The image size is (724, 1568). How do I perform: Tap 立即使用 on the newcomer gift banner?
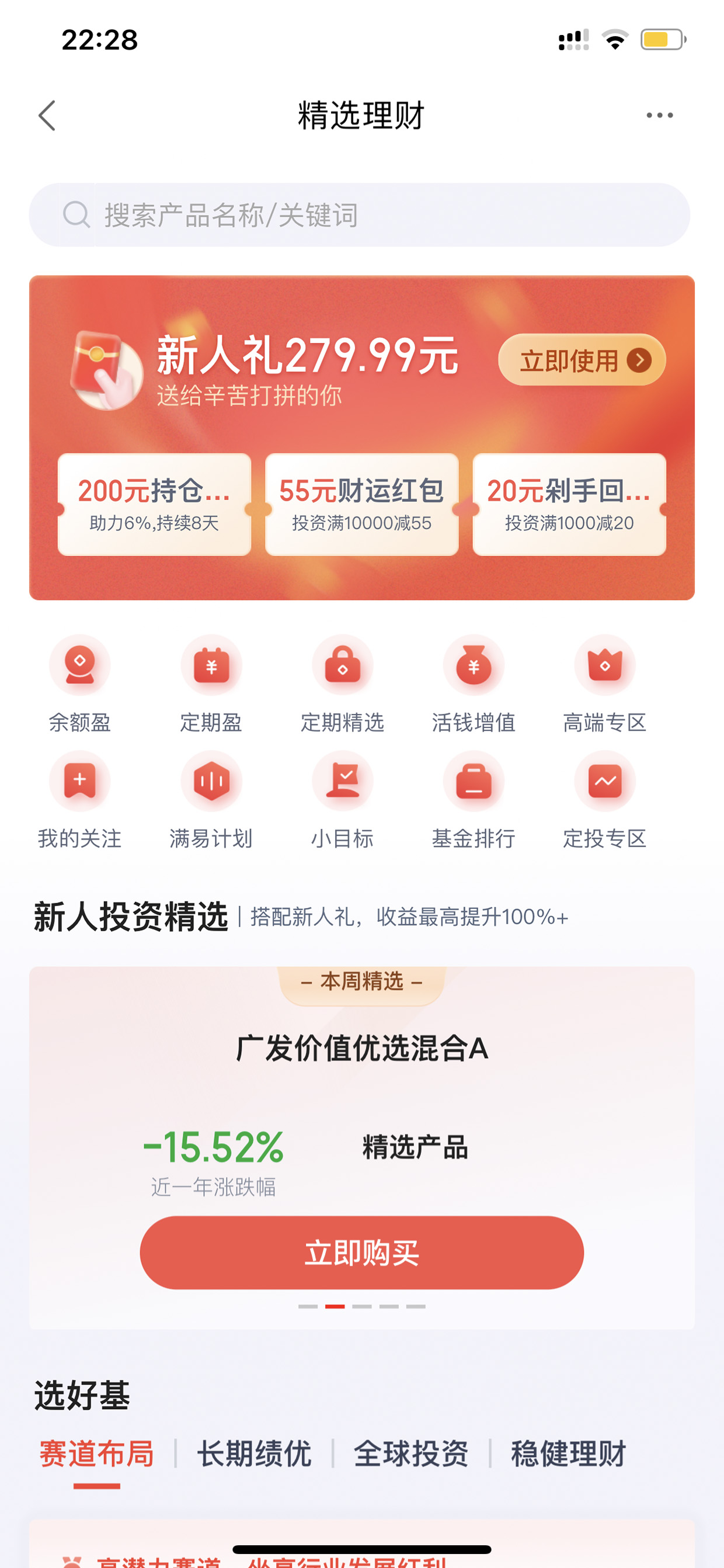click(x=582, y=360)
